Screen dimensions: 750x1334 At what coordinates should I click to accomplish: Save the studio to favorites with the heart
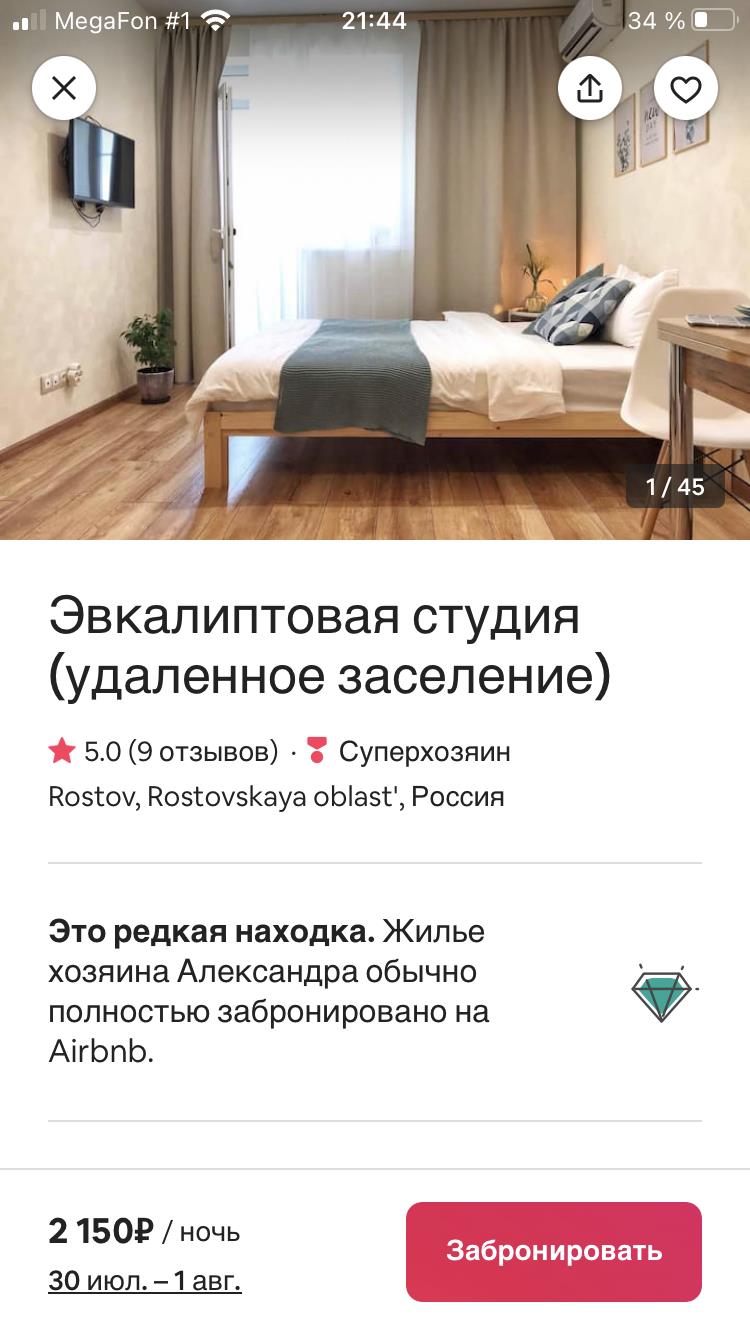point(686,89)
